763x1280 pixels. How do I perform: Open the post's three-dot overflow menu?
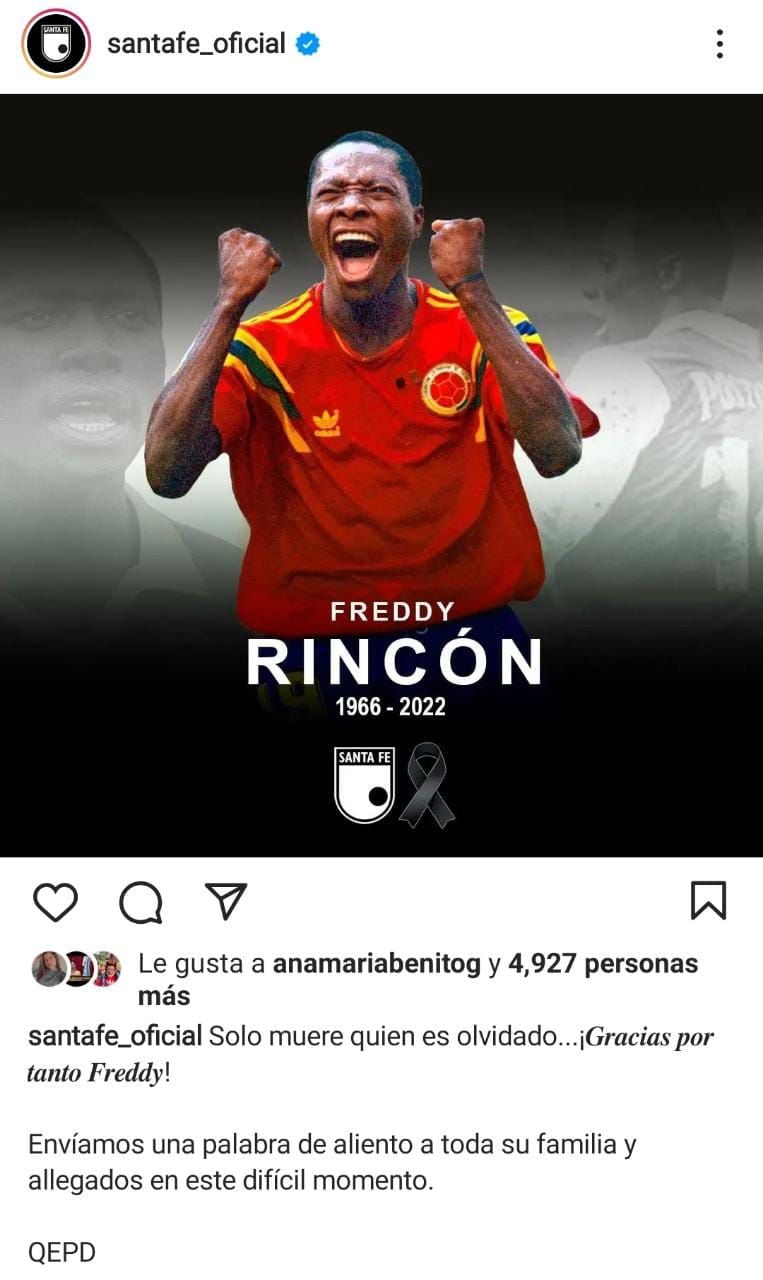(x=719, y=44)
